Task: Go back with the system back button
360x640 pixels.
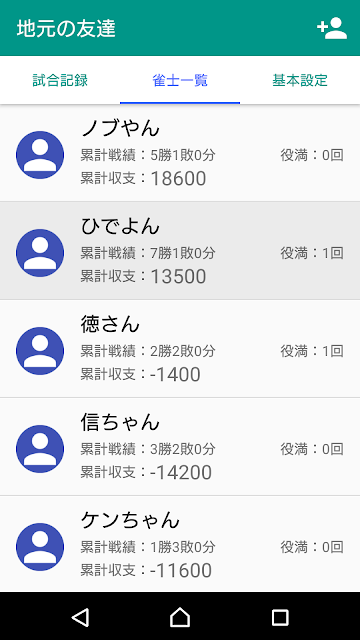Action: pos(80,618)
